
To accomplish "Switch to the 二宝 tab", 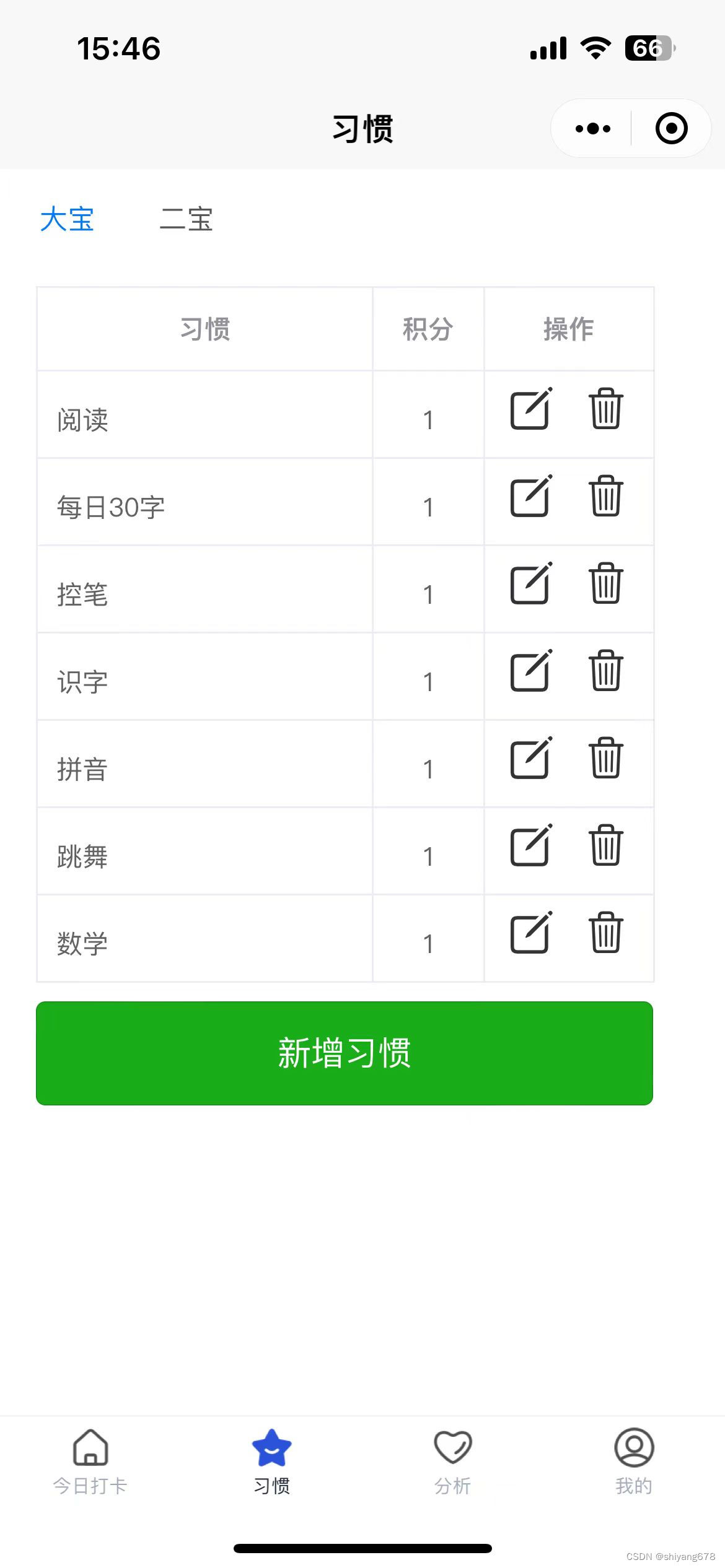I will (186, 219).
